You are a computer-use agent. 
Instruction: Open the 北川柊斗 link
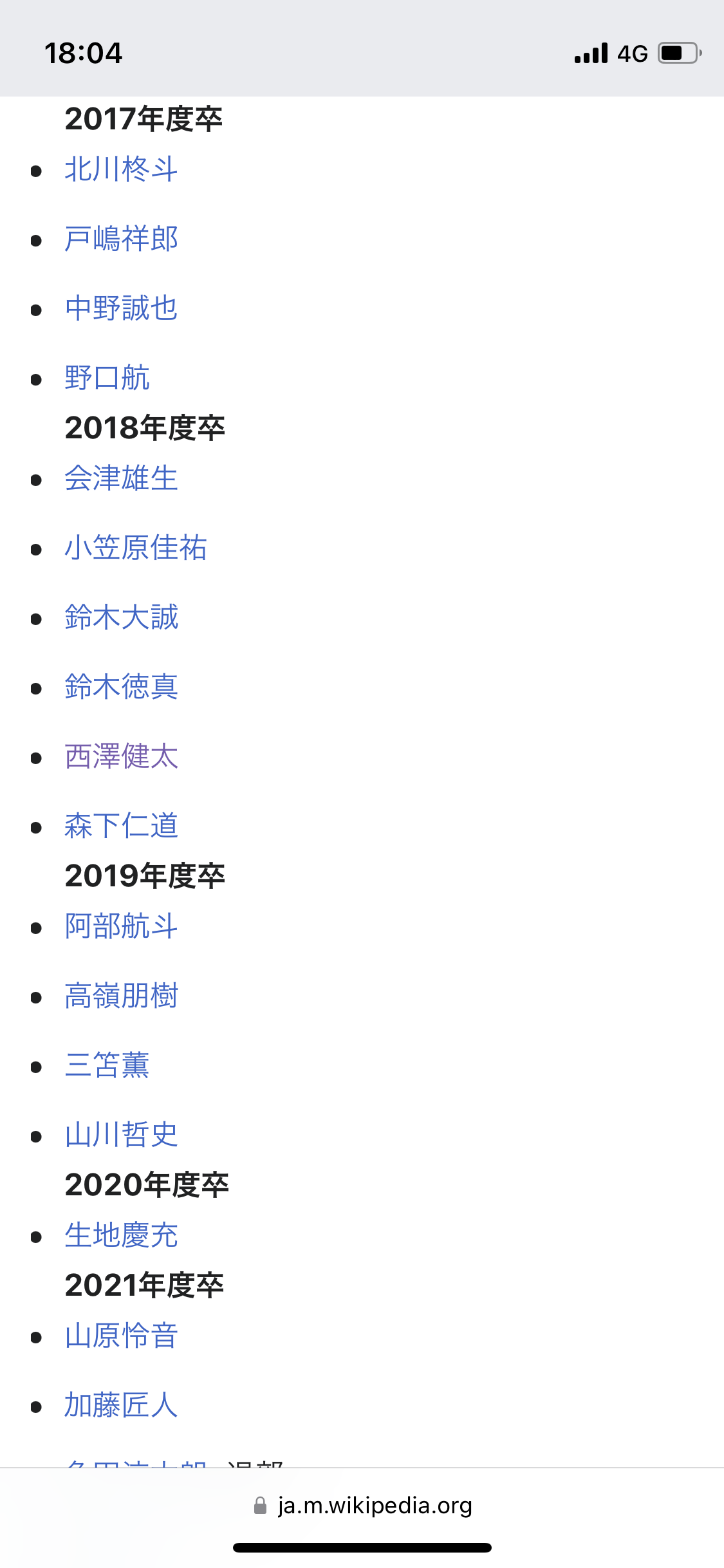[x=121, y=169]
